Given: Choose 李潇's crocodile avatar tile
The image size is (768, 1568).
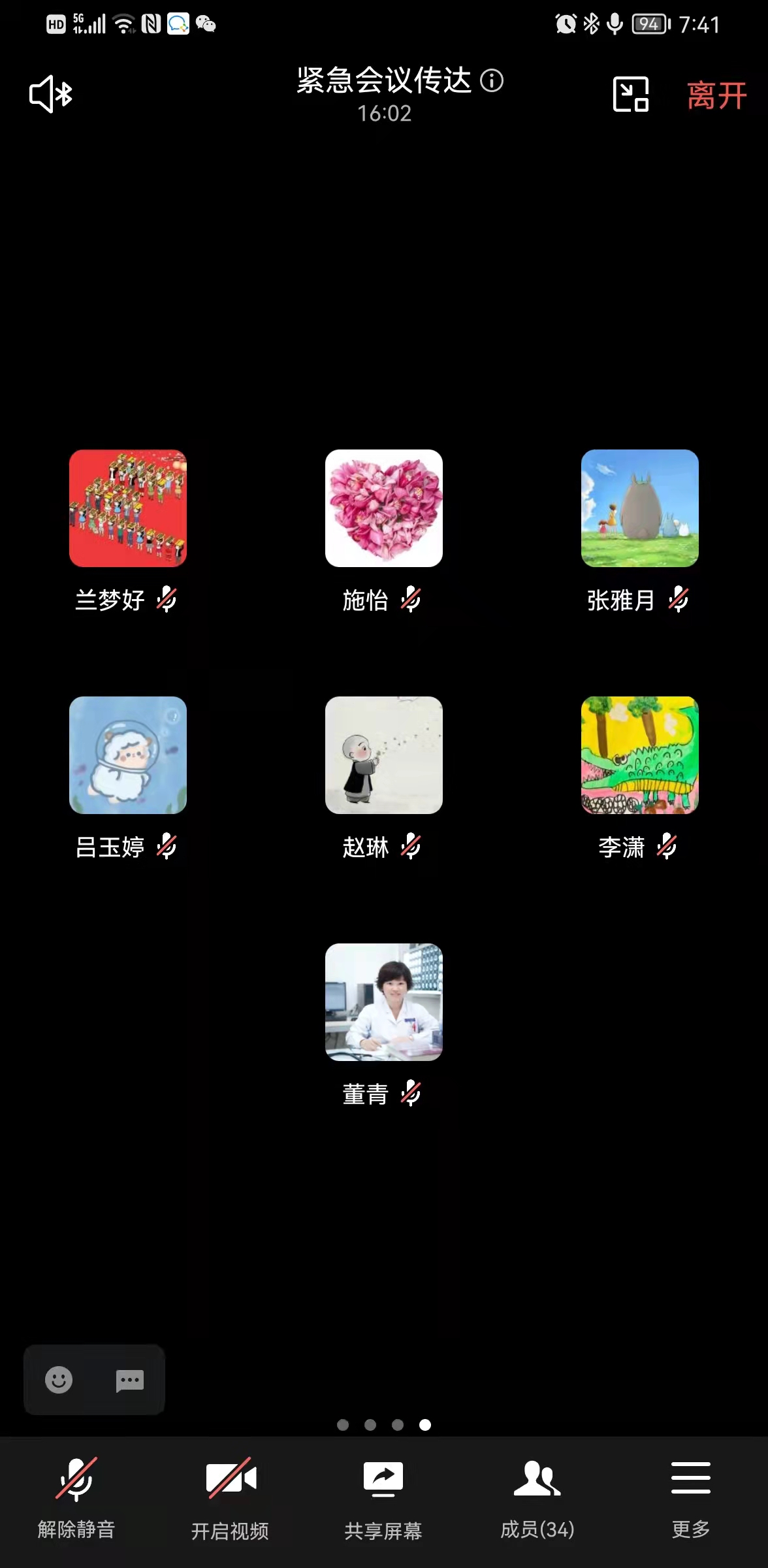Looking at the screenshot, I should [x=640, y=755].
